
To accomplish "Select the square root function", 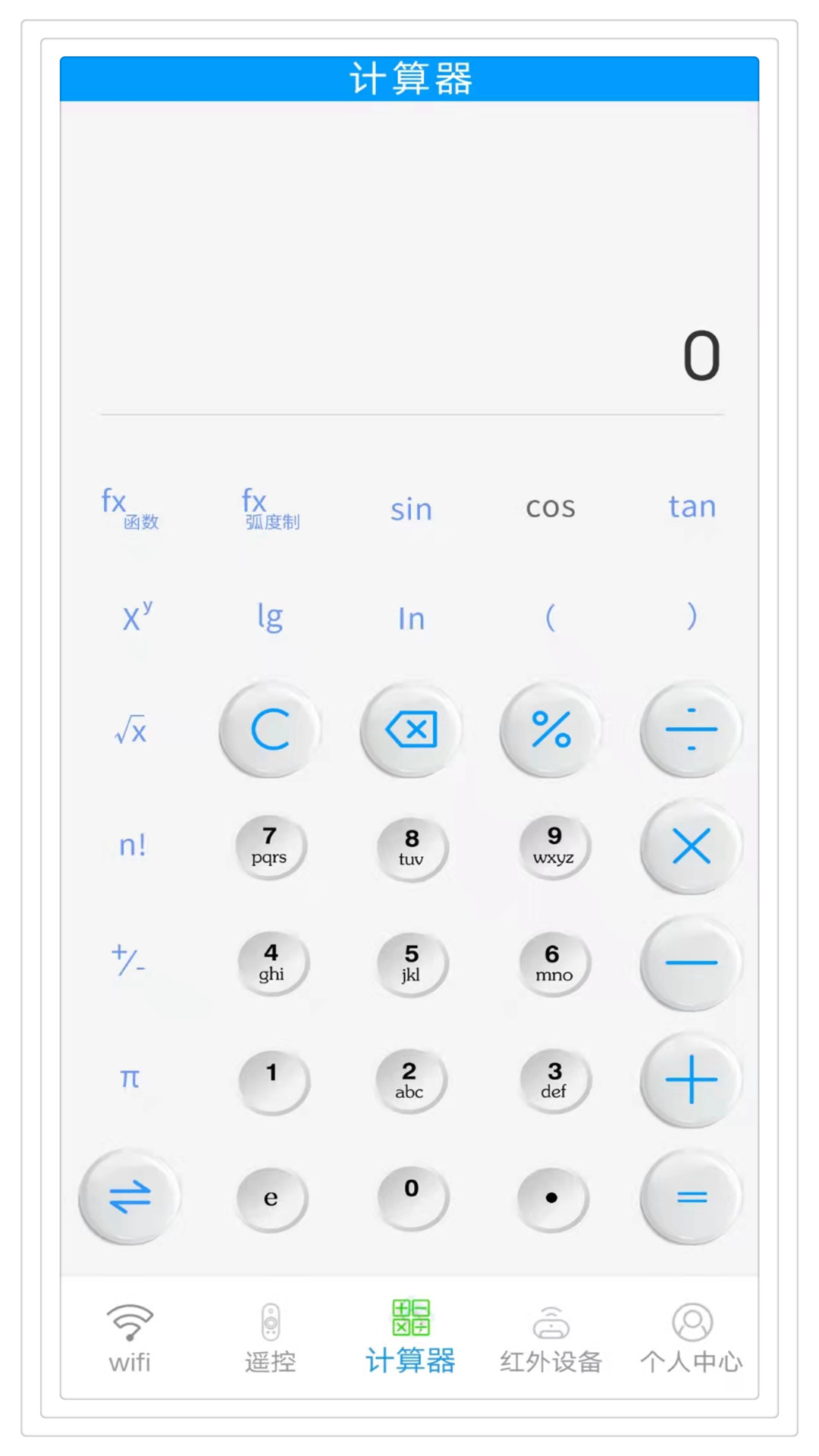I will 130,730.
